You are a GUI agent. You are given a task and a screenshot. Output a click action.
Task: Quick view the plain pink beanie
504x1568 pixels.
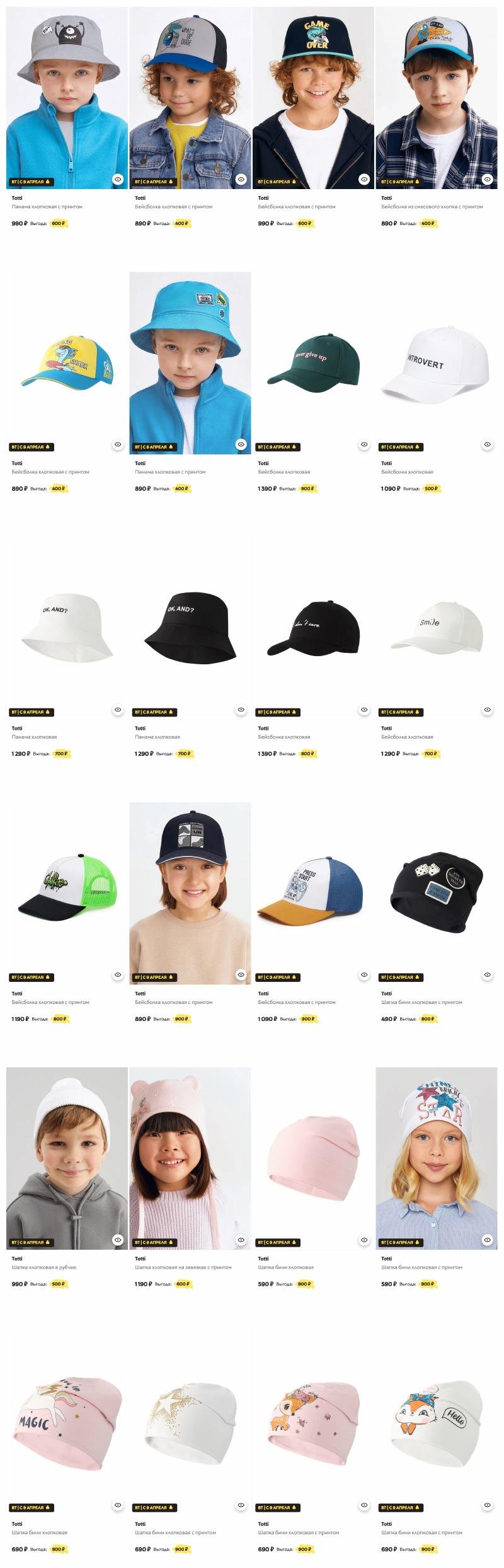click(x=364, y=1240)
